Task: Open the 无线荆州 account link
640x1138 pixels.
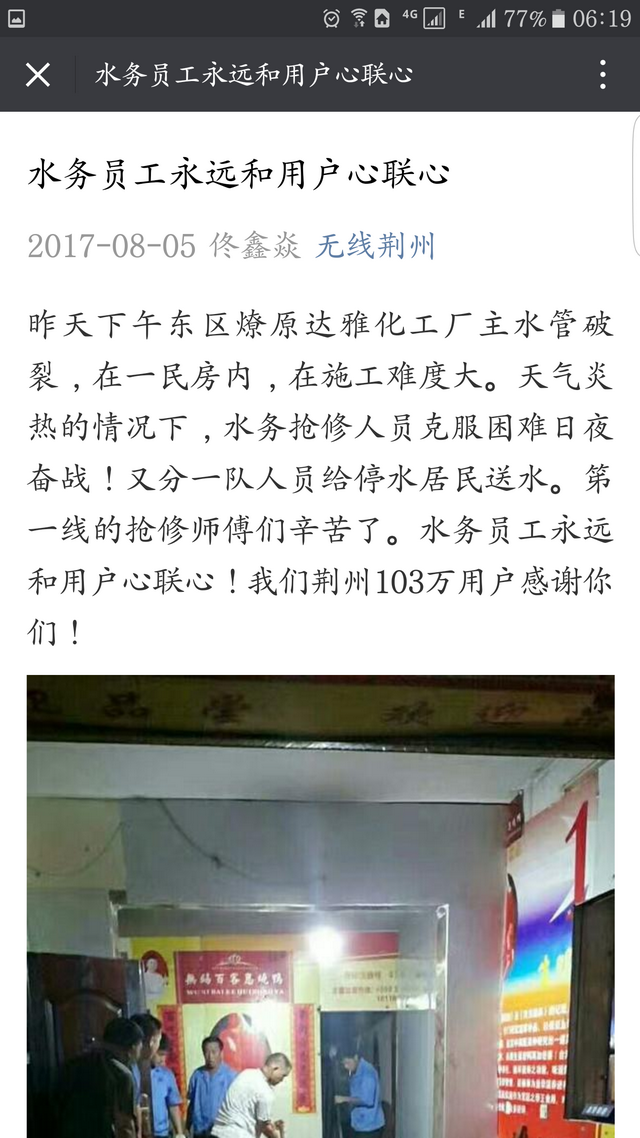Action: [x=375, y=246]
